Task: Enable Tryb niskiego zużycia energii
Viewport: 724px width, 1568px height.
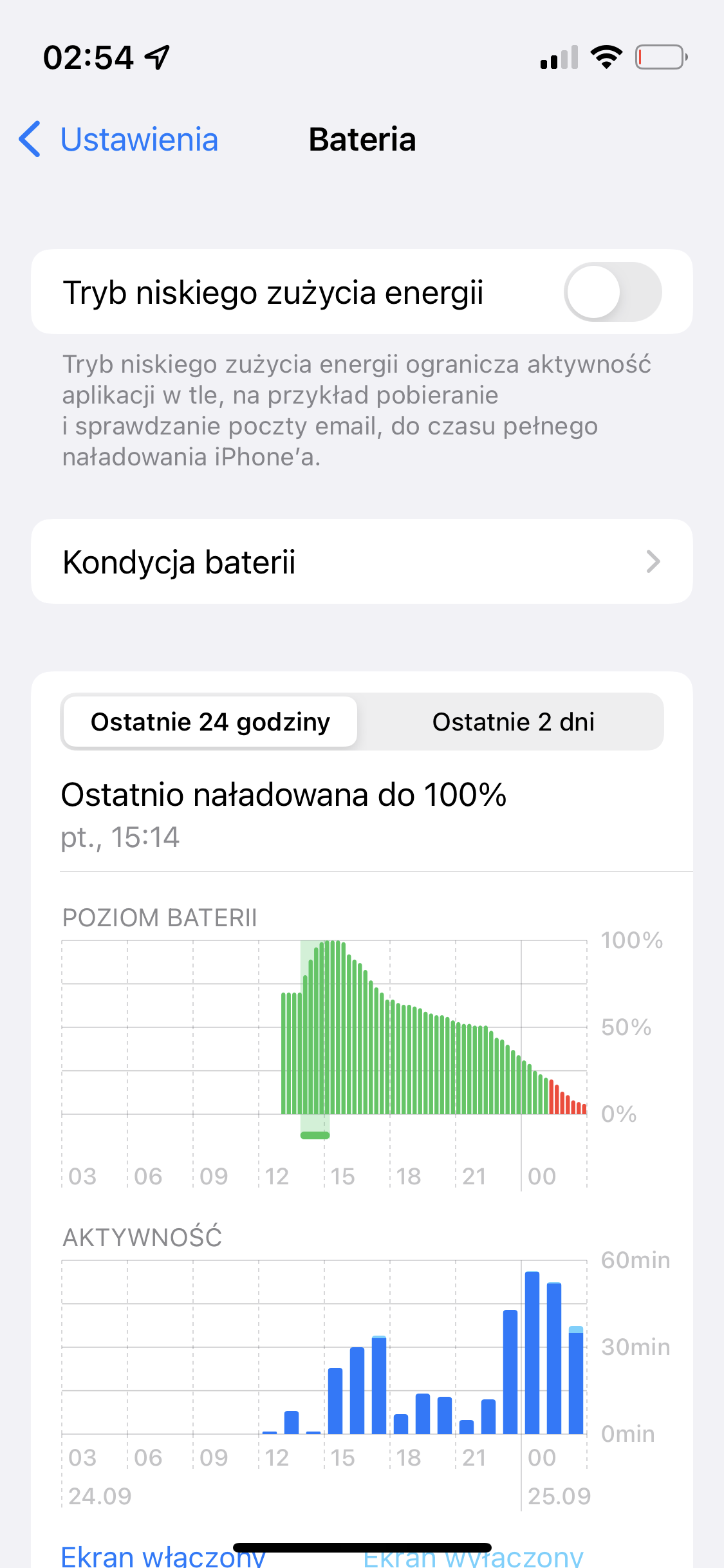Action: click(612, 292)
